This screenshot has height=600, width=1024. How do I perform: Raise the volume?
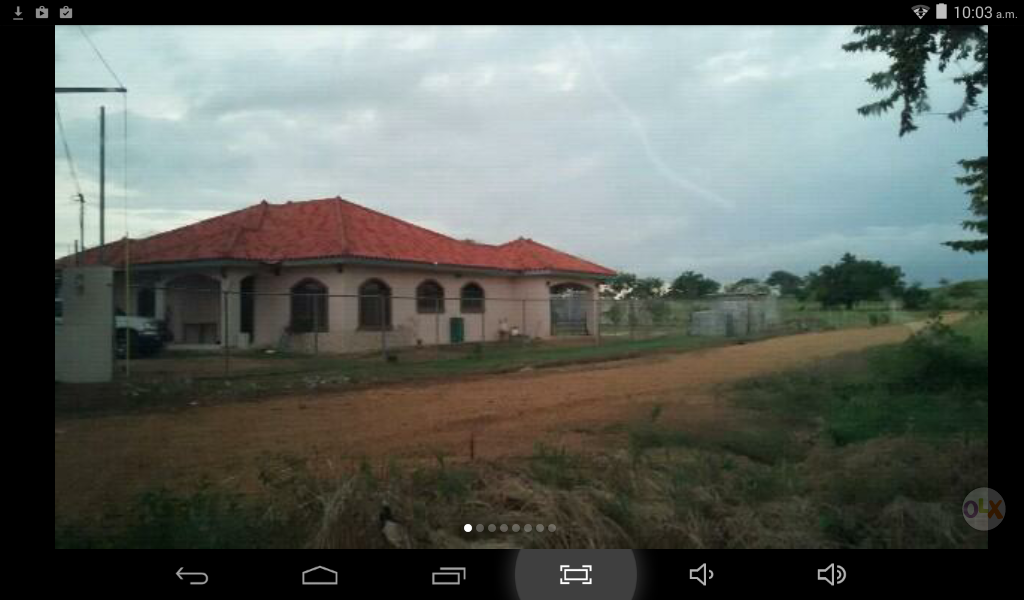(x=831, y=574)
